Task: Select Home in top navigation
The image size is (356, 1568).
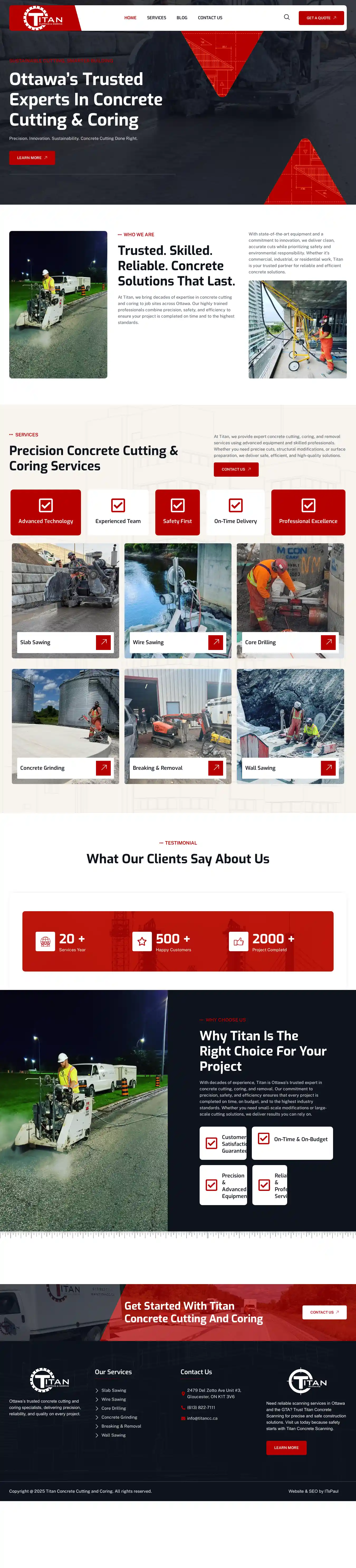Action: (x=131, y=18)
